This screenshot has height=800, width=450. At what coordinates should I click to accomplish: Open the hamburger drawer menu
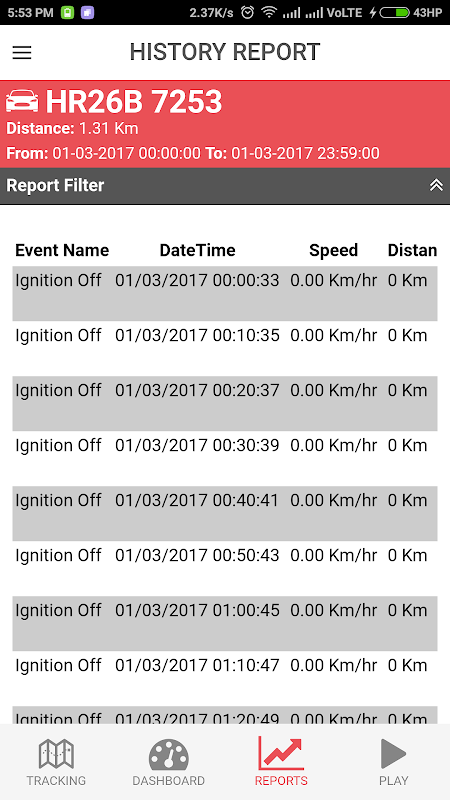click(x=22, y=53)
